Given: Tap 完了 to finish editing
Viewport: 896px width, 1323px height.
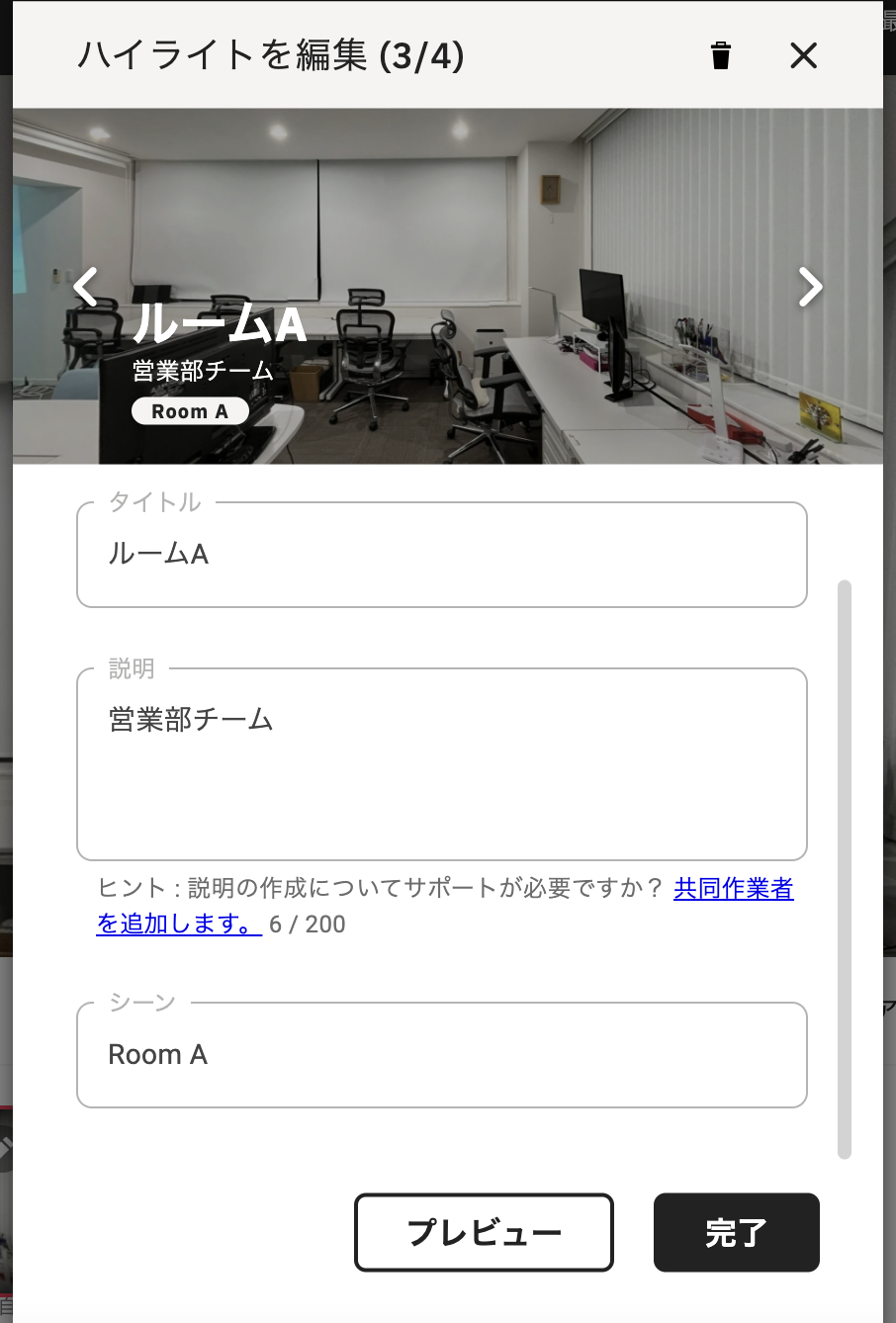Looking at the screenshot, I should 736,1232.
